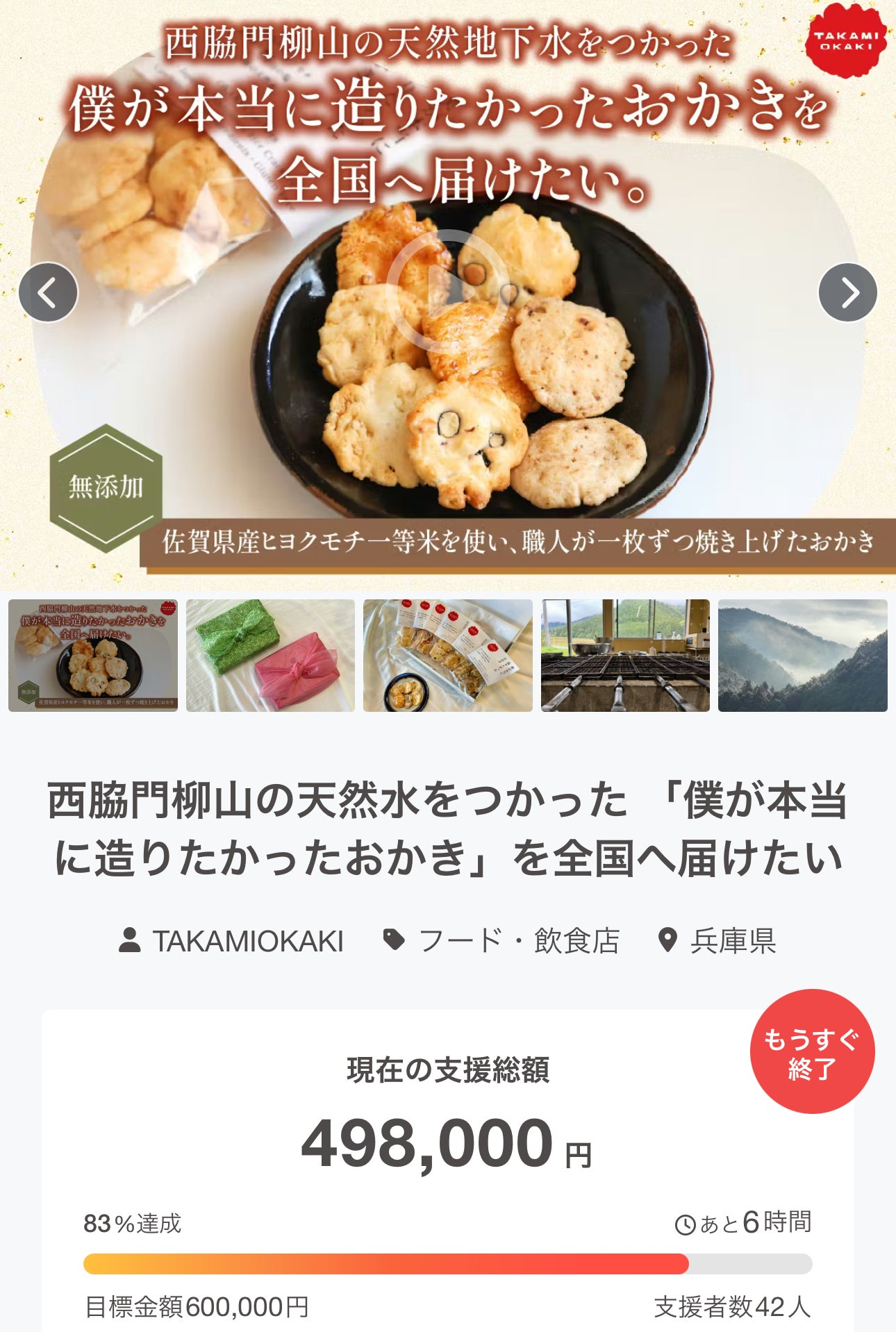
Task: Show the previous carousel image
Action: 48,292
